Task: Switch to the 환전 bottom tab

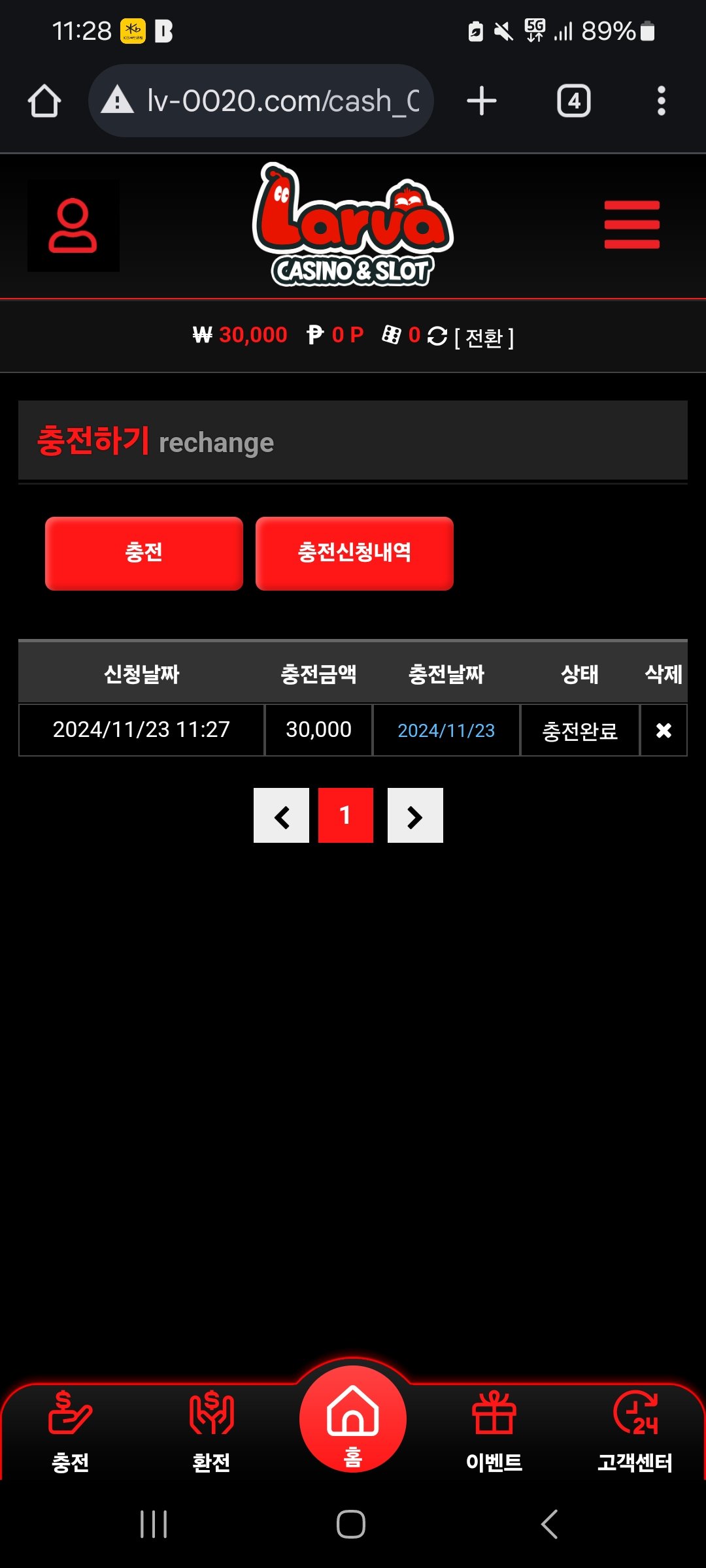Action: tap(211, 1431)
